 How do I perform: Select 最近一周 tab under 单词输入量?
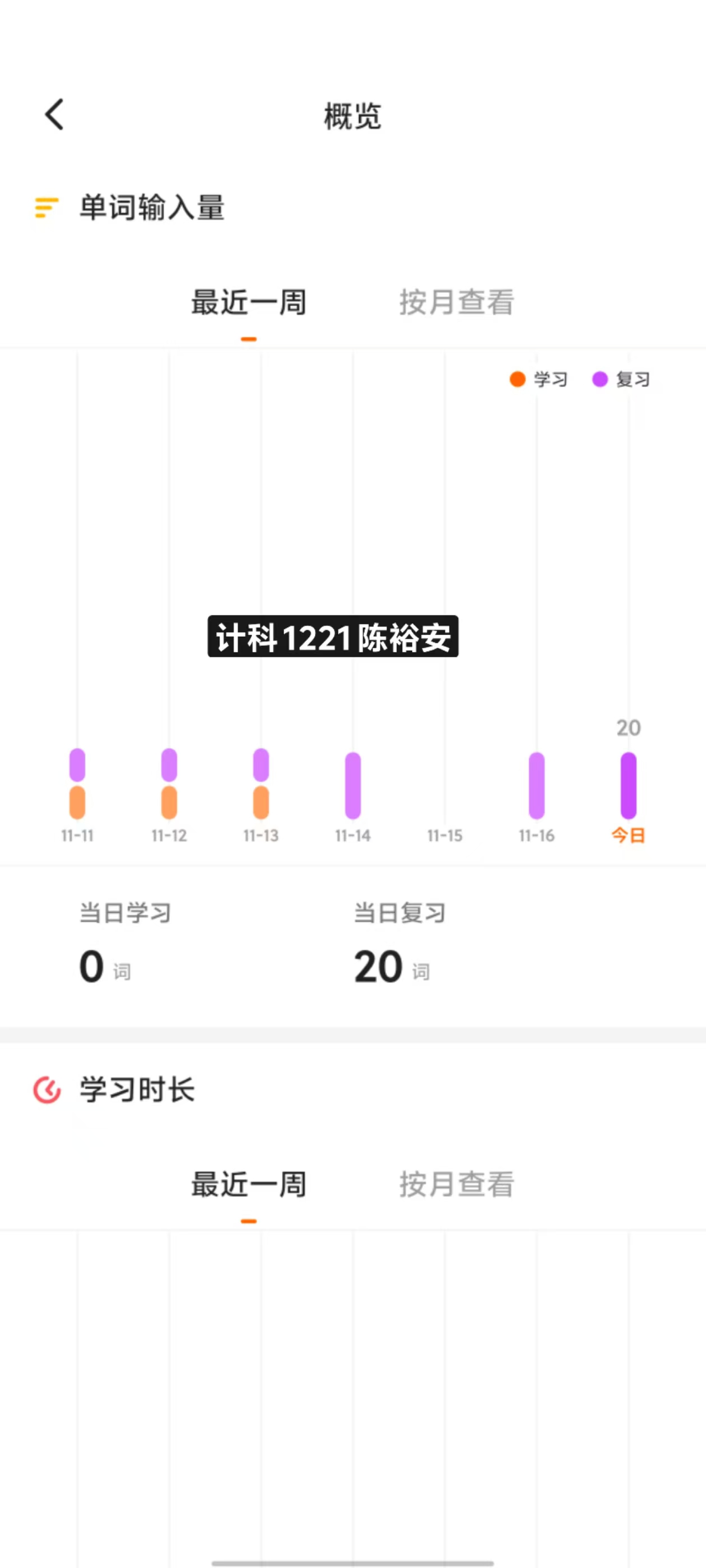click(249, 302)
